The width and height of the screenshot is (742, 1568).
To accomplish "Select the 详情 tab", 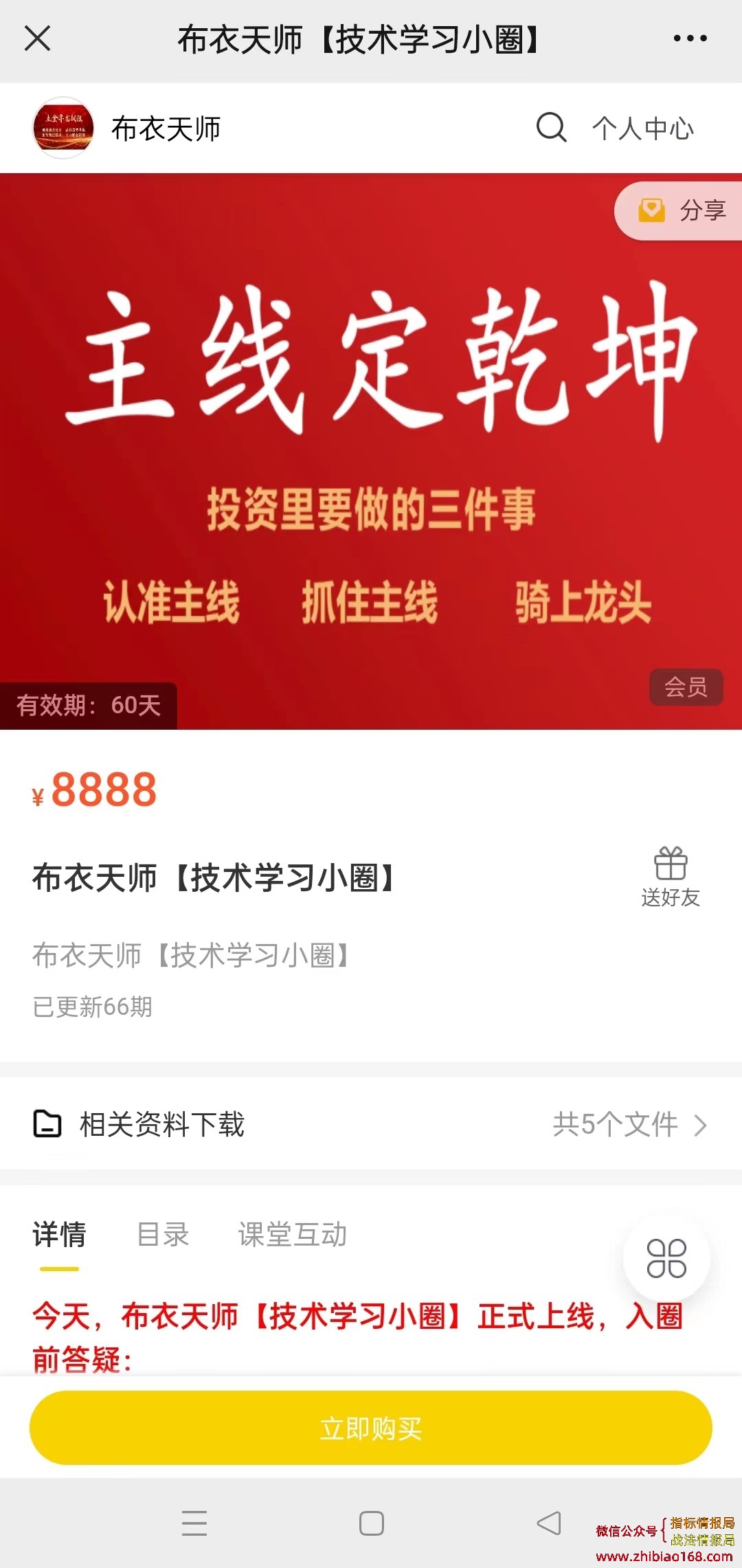I will (x=59, y=1235).
